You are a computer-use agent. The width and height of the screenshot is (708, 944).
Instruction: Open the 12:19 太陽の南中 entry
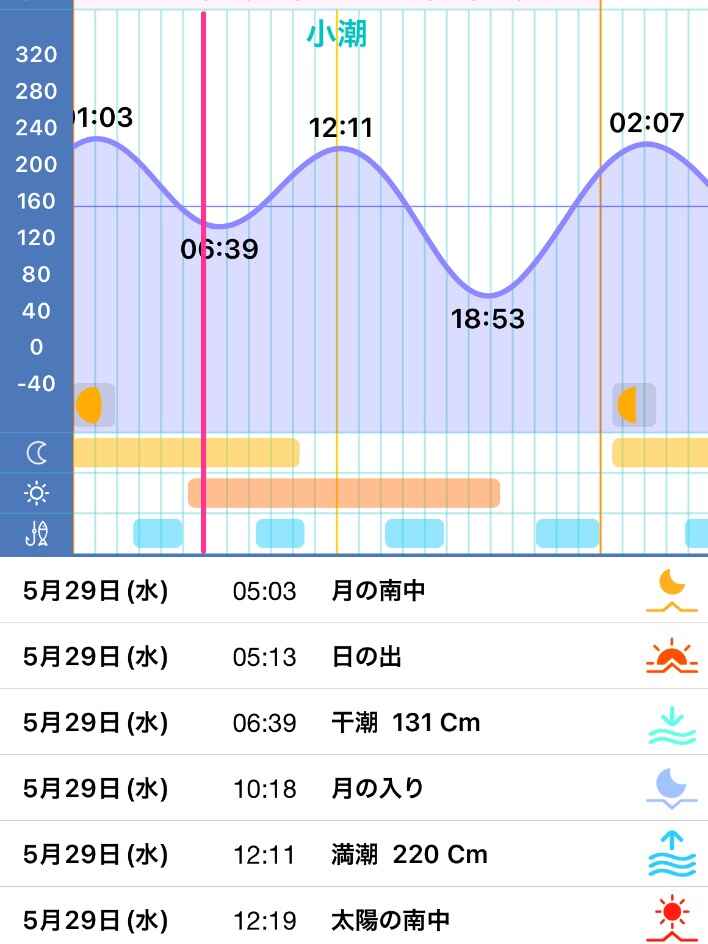(x=354, y=920)
